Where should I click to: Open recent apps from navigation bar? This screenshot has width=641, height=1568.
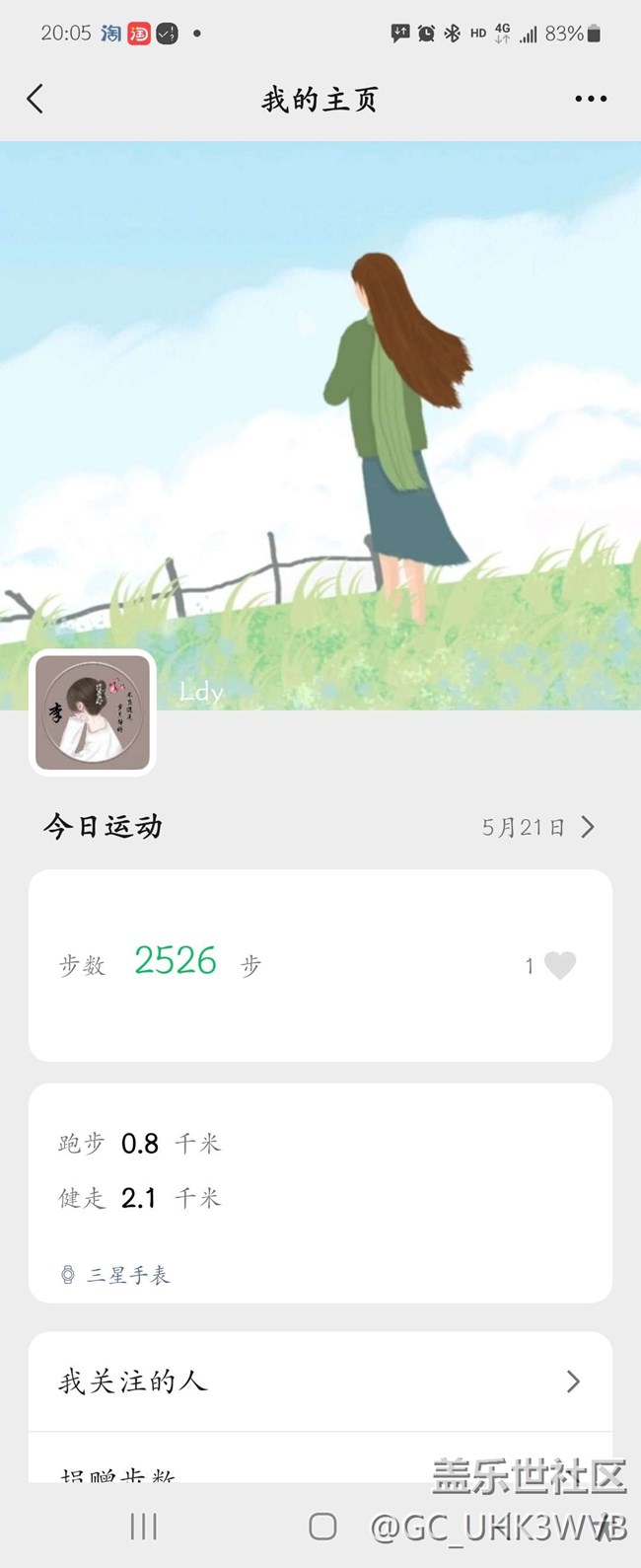point(144,1527)
